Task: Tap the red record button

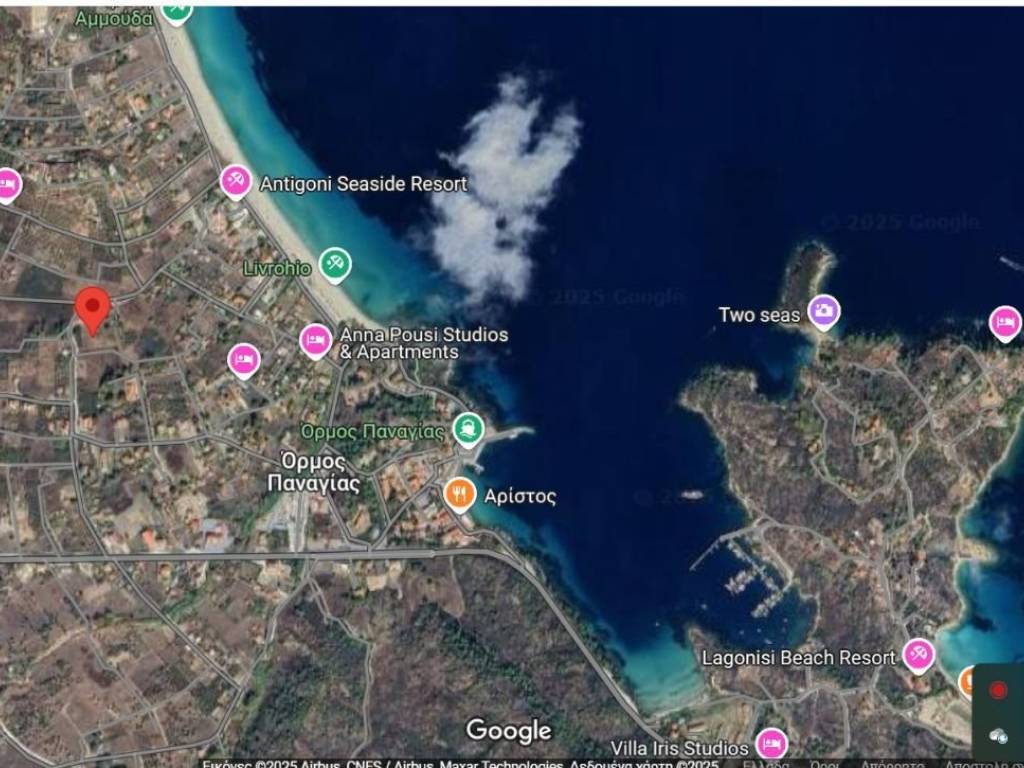Action: click(x=997, y=690)
